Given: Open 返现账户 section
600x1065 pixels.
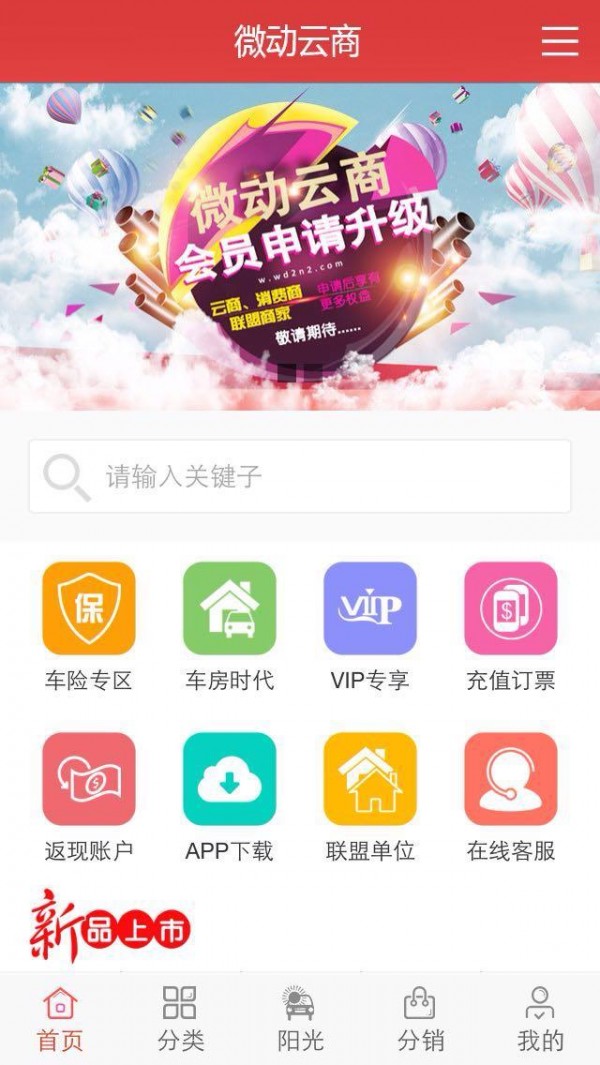Looking at the screenshot, I should click(89, 779).
